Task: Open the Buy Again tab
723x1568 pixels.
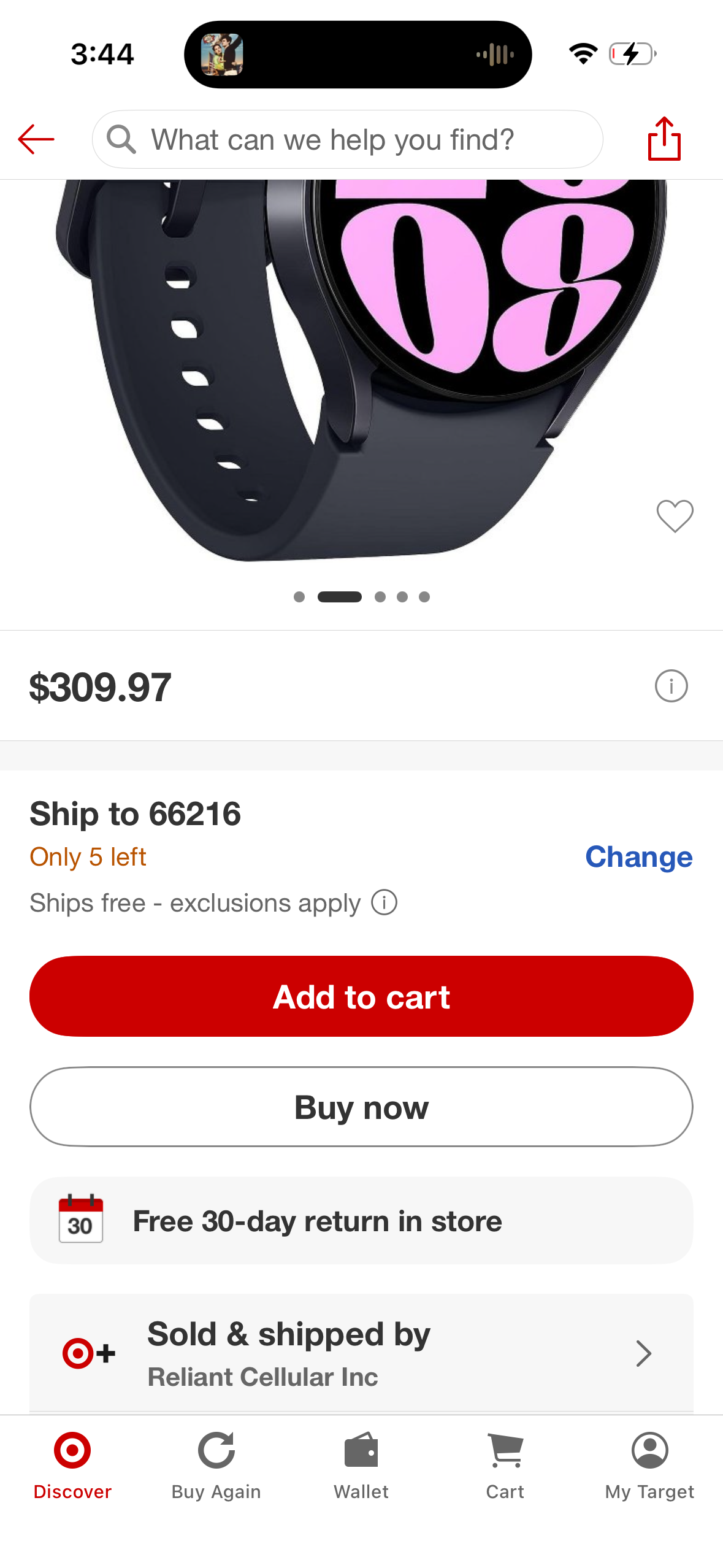Action: pos(216,1466)
